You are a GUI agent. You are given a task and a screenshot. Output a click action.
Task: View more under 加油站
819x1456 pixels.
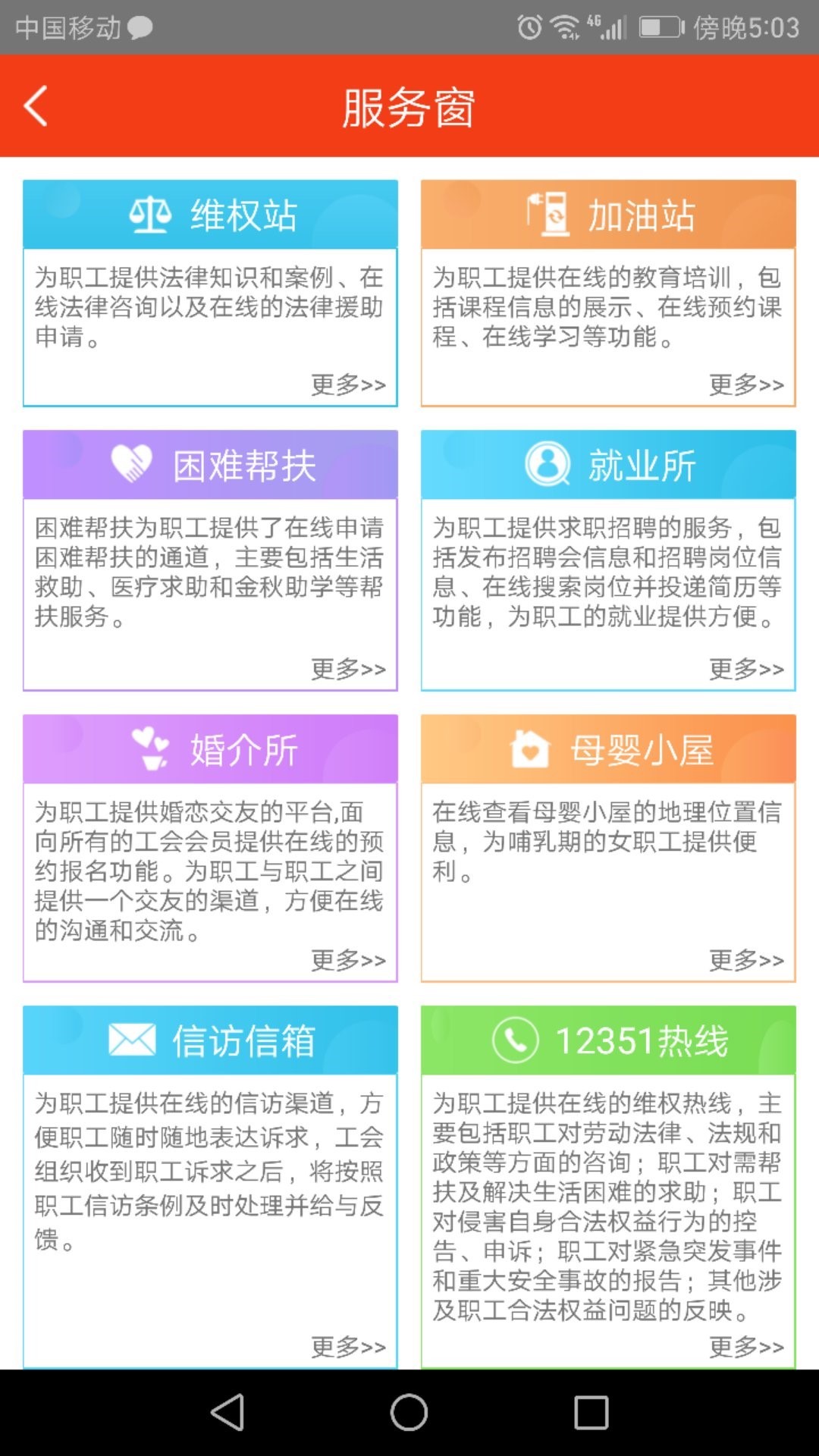(x=746, y=384)
